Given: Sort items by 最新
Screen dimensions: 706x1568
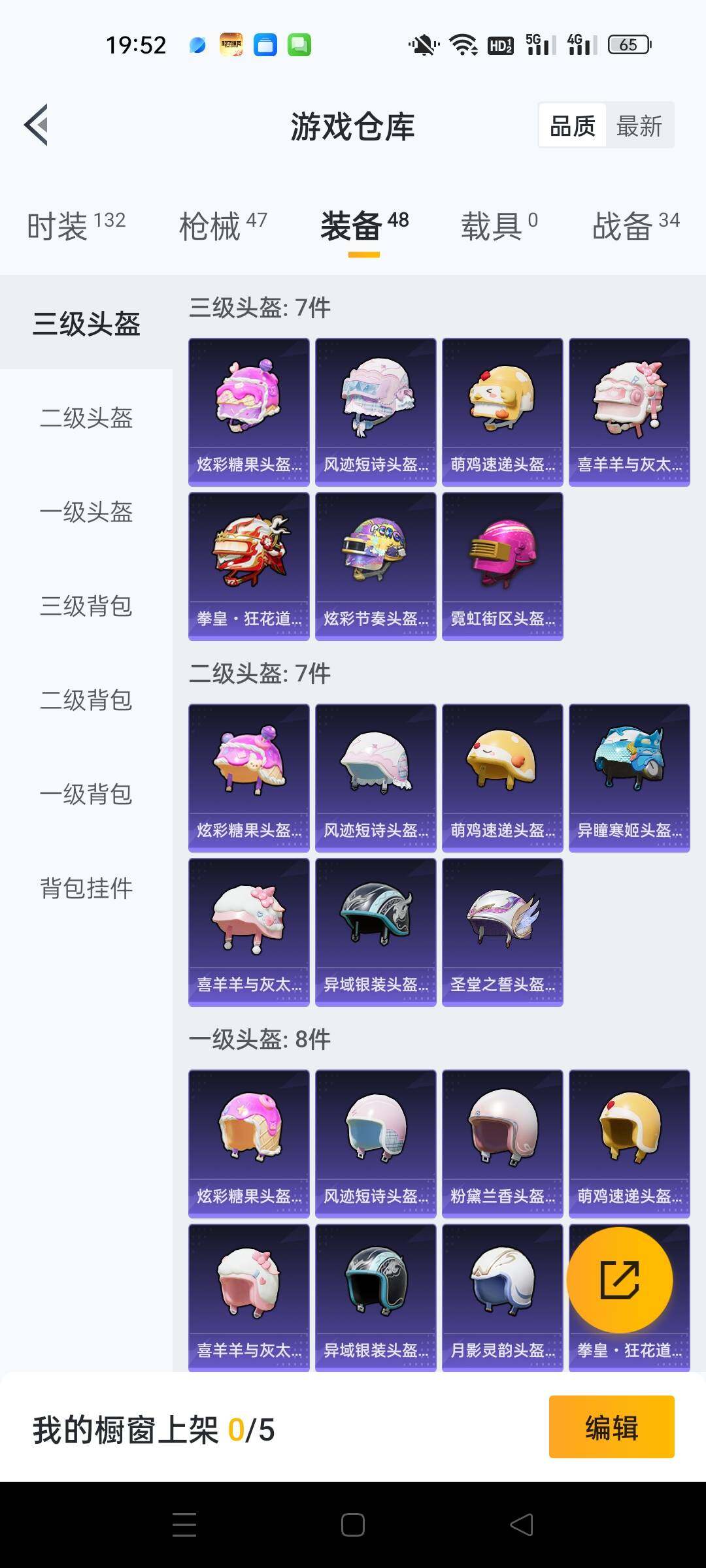Looking at the screenshot, I should 639,125.
